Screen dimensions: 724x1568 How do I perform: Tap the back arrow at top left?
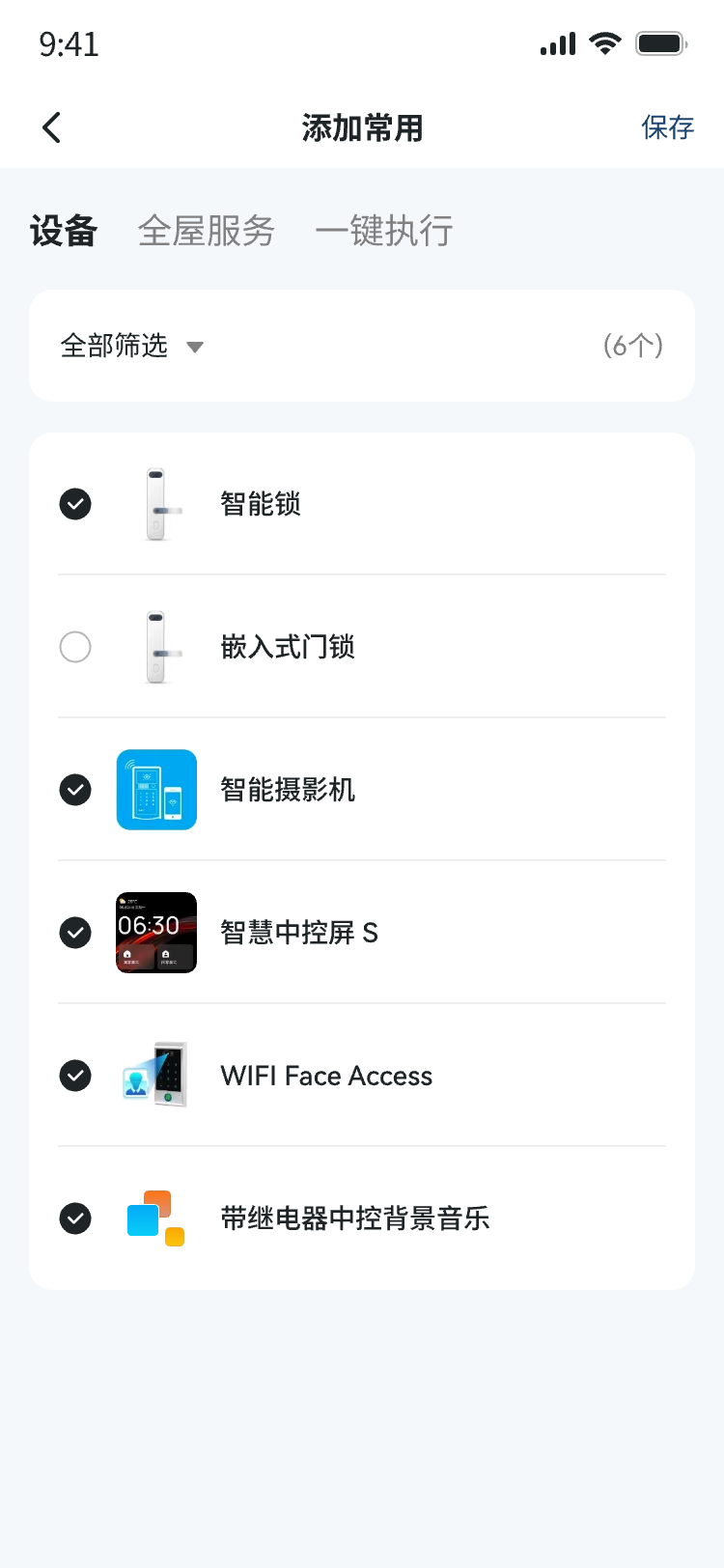pos(50,126)
